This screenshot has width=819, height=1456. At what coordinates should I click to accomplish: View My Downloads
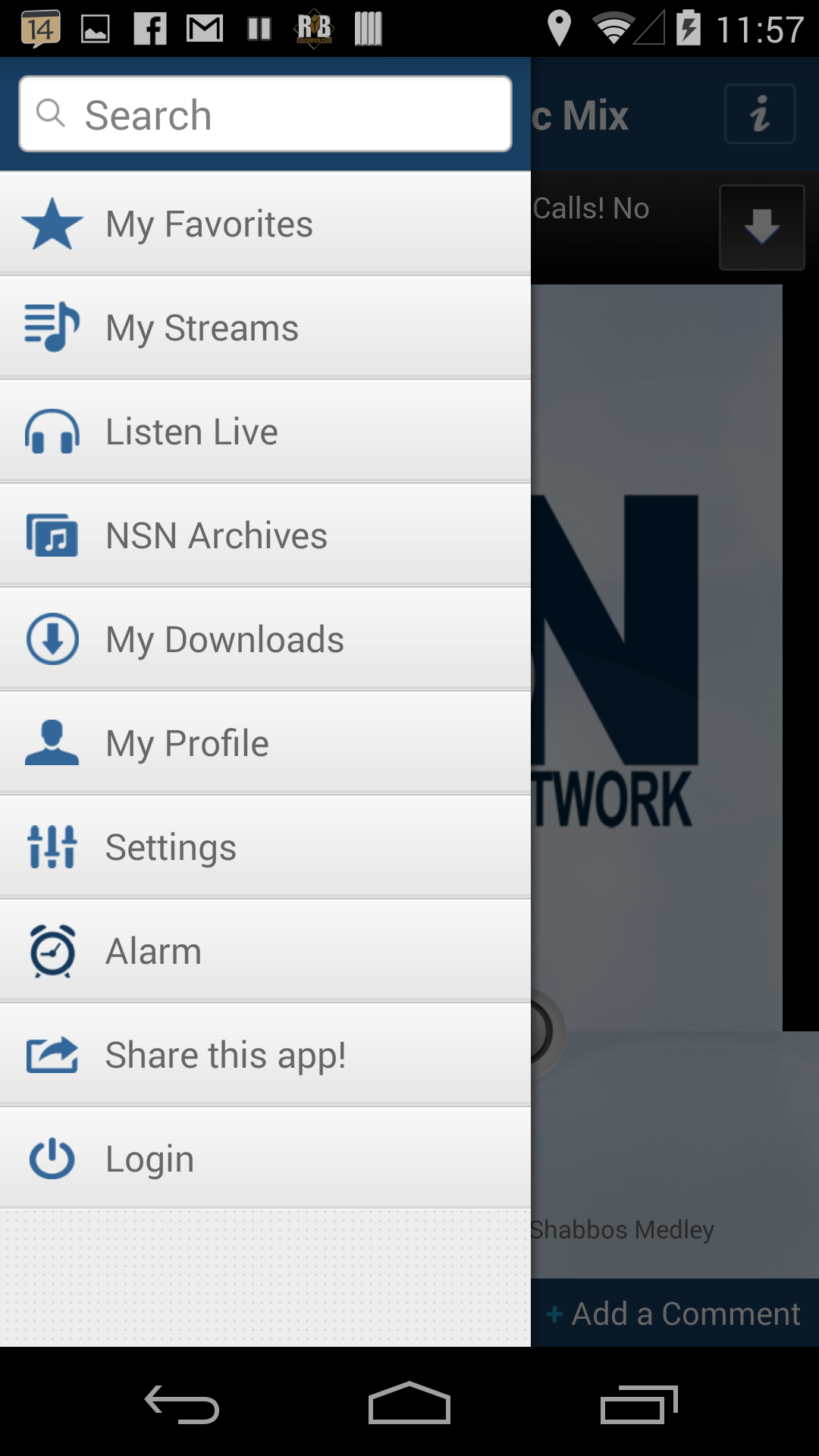click(x=265, y=639)
